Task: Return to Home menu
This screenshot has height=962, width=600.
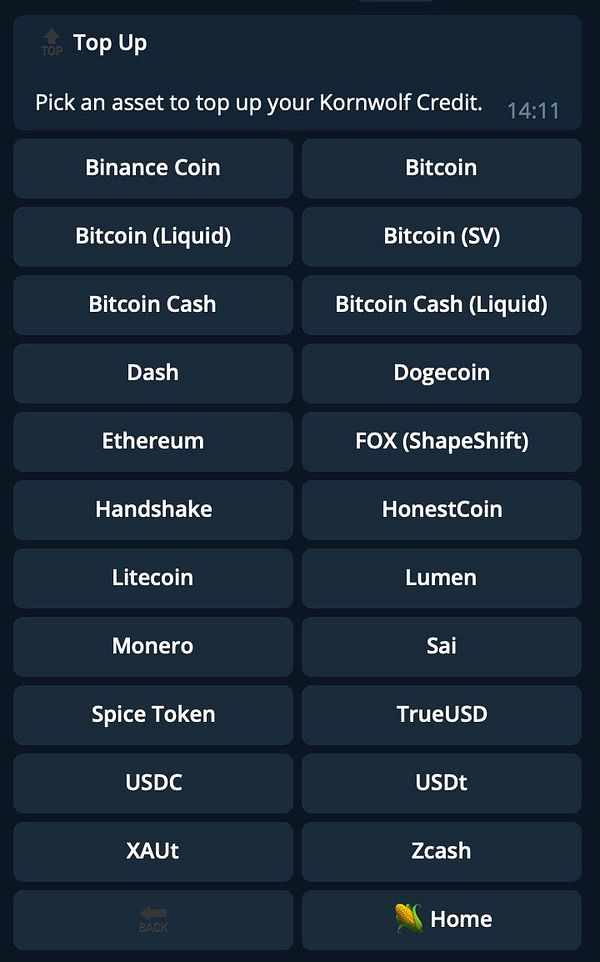Action: click(x=441, y=919)
